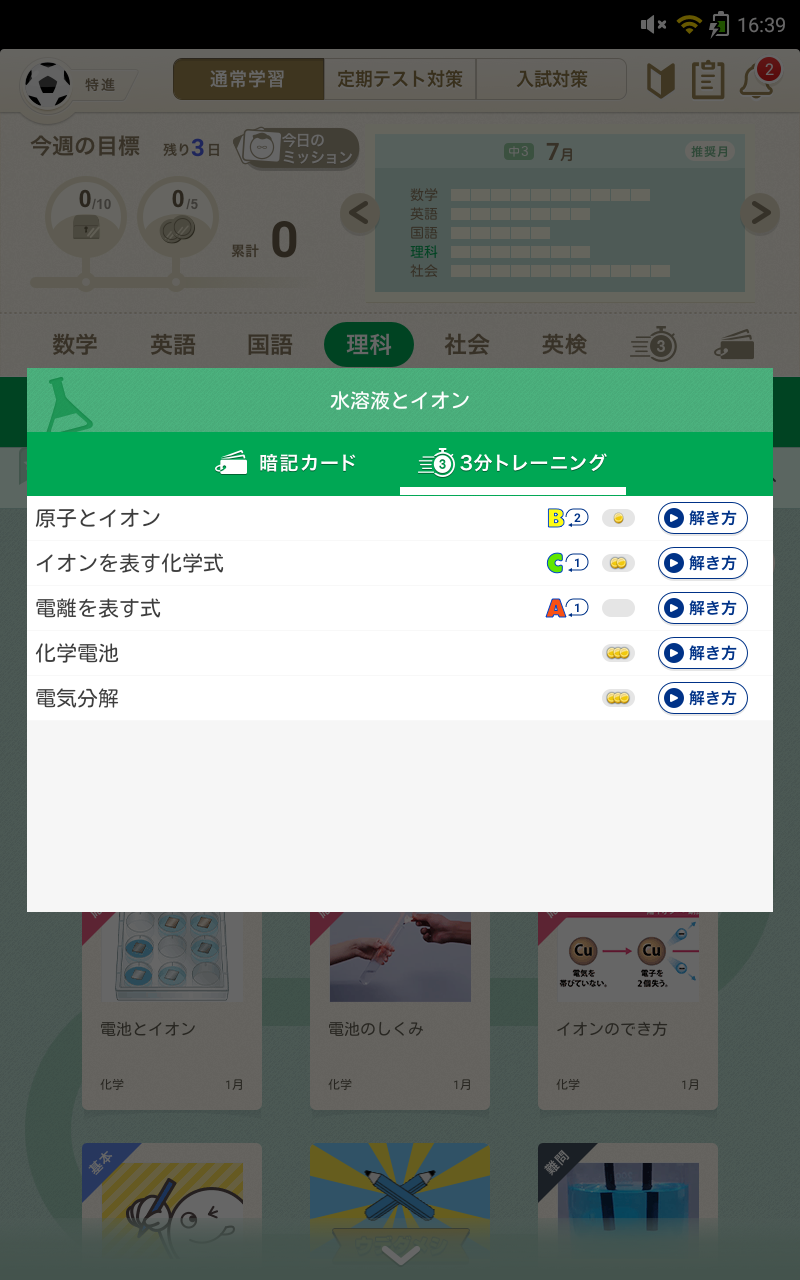Tap 解き方 for 原子とイオン

702,518
